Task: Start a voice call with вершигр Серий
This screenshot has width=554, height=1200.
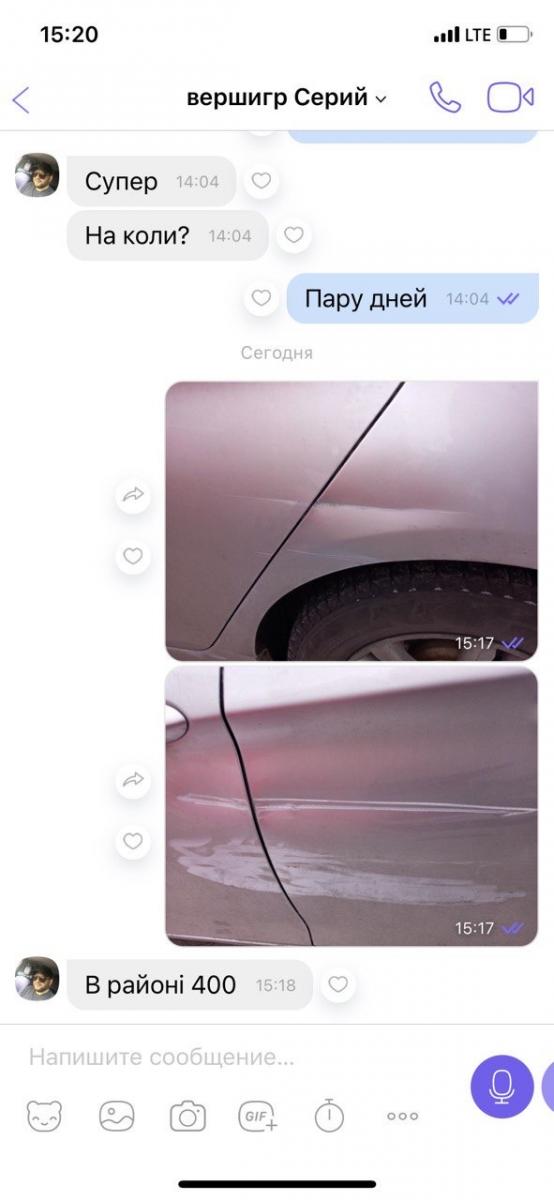Action: point(444,97)
